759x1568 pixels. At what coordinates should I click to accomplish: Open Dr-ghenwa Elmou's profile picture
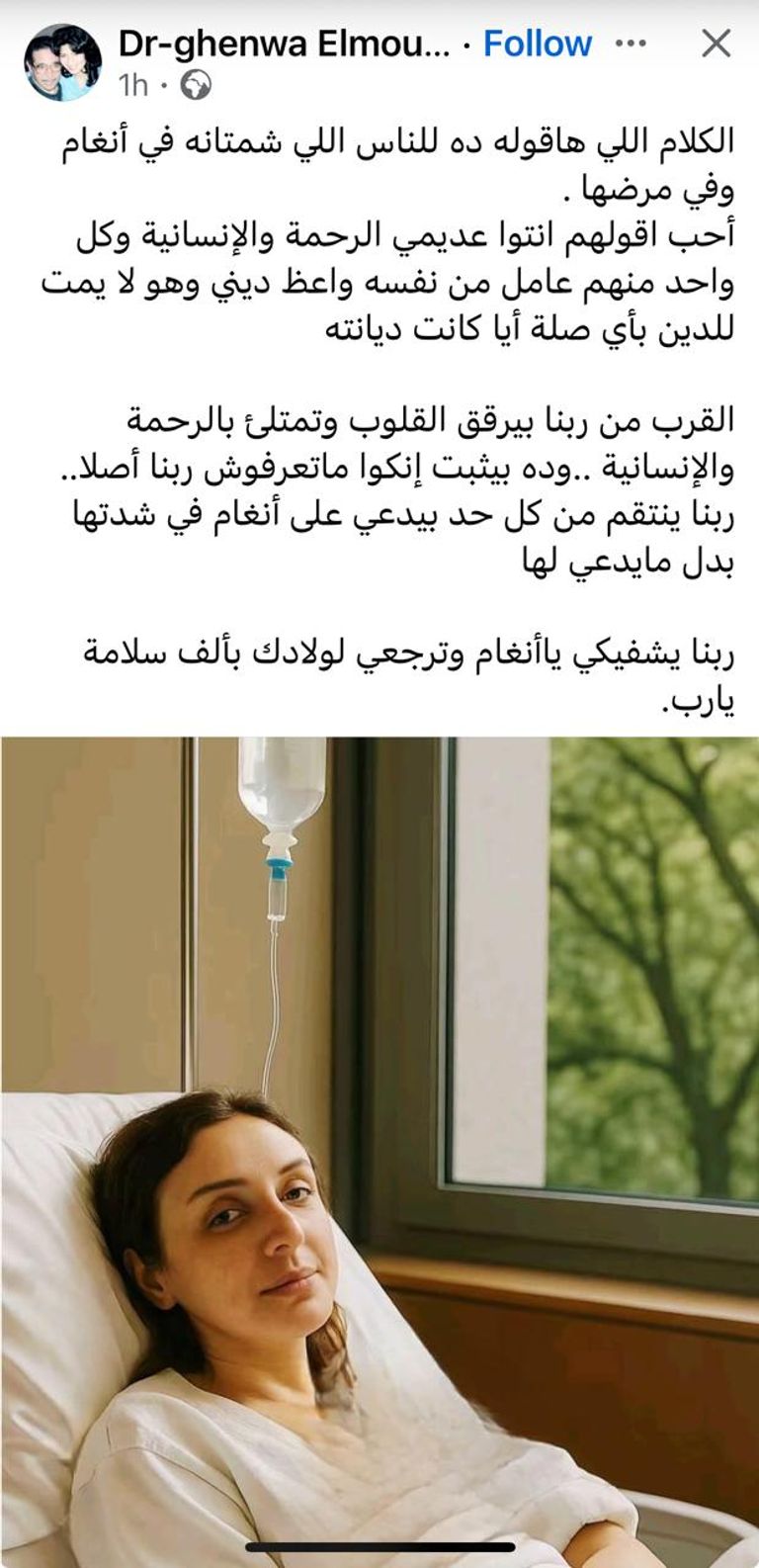[62, 62]
